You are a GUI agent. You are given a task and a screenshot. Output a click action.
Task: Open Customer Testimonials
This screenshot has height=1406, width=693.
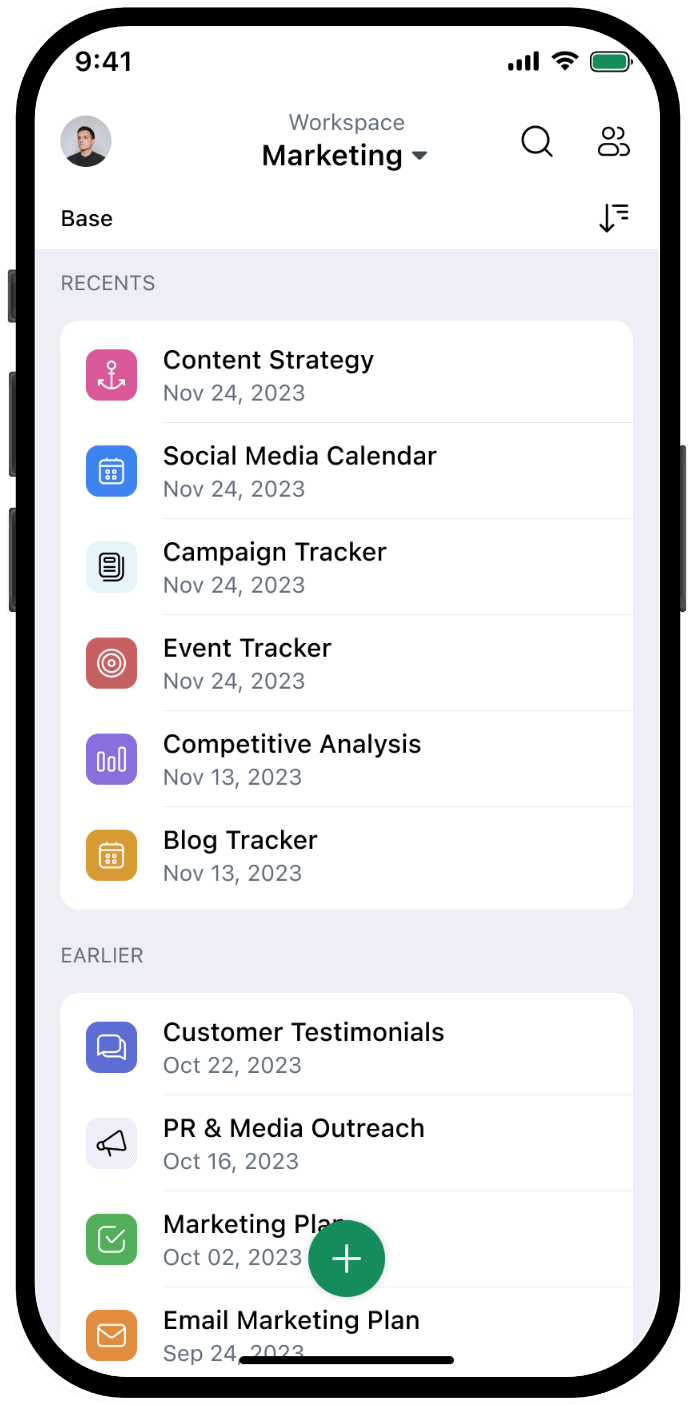pyautogui.click(x=303, y=1047)
